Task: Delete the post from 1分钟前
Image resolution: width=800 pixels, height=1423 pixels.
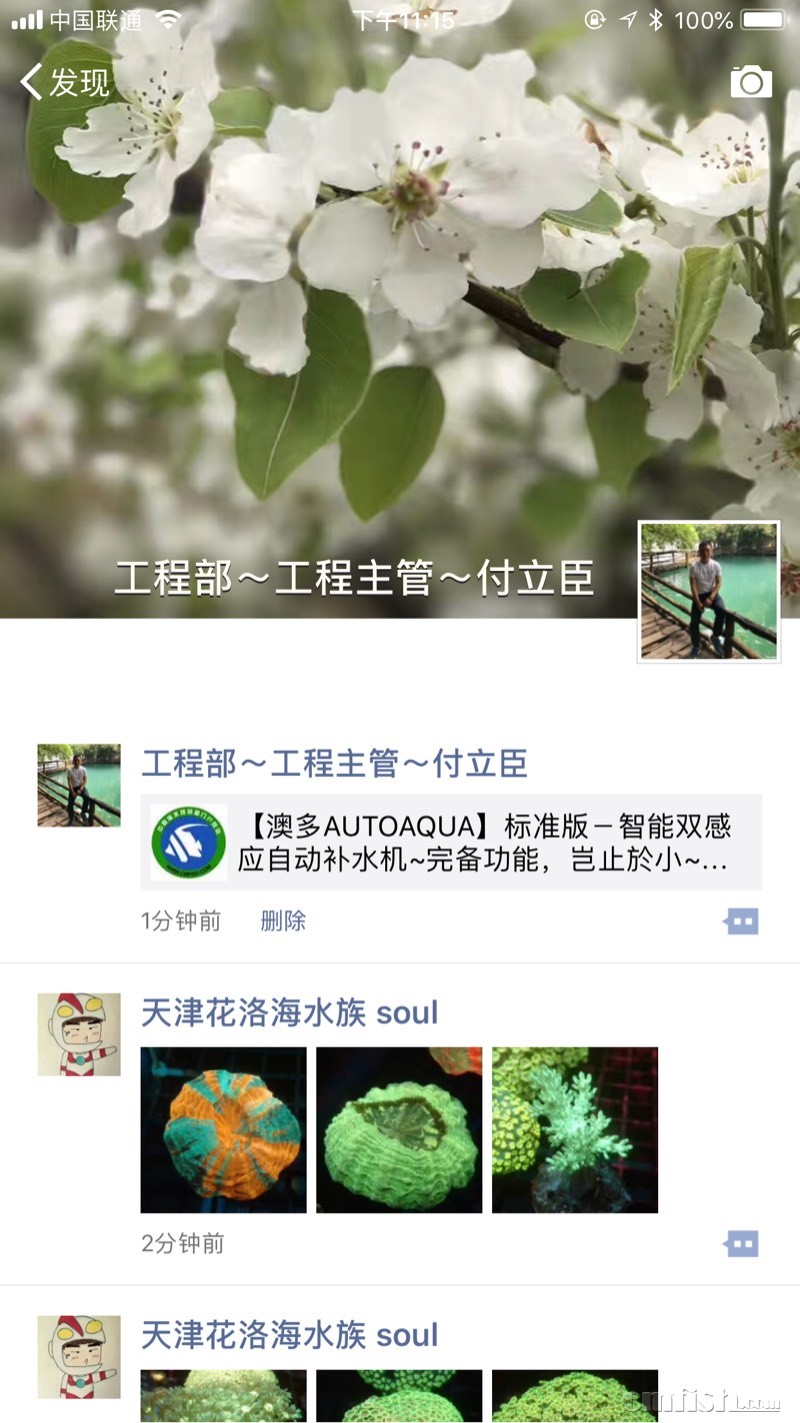Action: coord(283,921)
